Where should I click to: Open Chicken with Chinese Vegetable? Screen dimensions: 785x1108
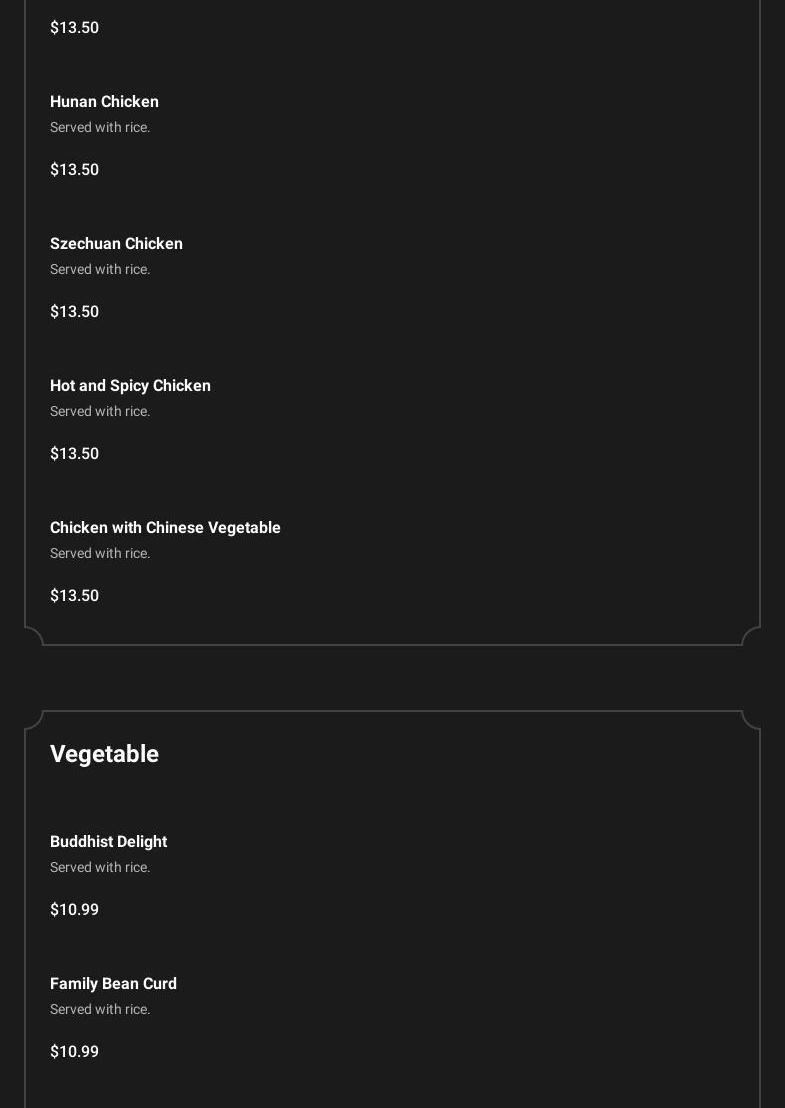pyautogui.click(x=165, y=528)
